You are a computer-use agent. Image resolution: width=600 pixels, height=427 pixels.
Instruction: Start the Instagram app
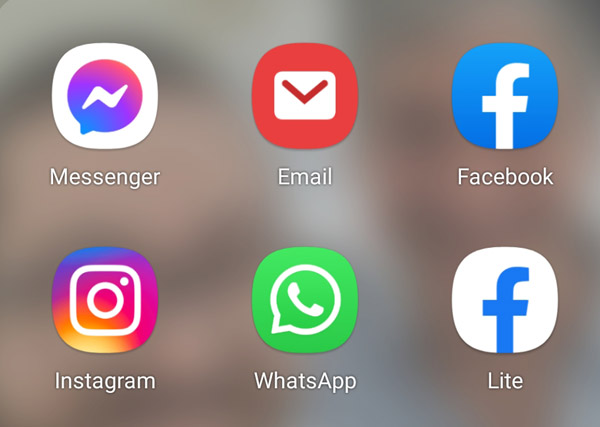pyautogui.click(x=104, y=300)
